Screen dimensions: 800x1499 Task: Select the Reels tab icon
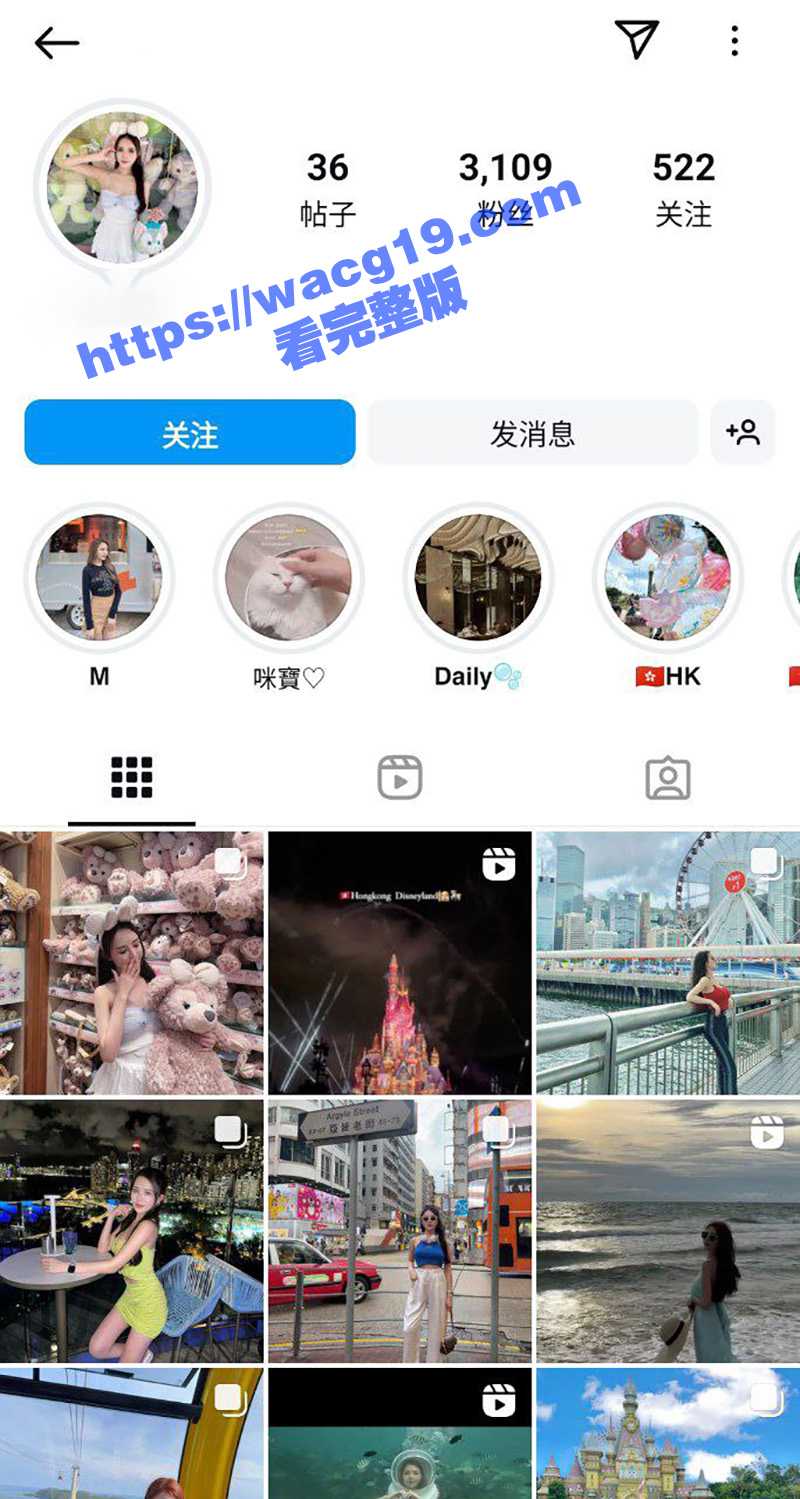pyautogui.click(x=400, y=778)
